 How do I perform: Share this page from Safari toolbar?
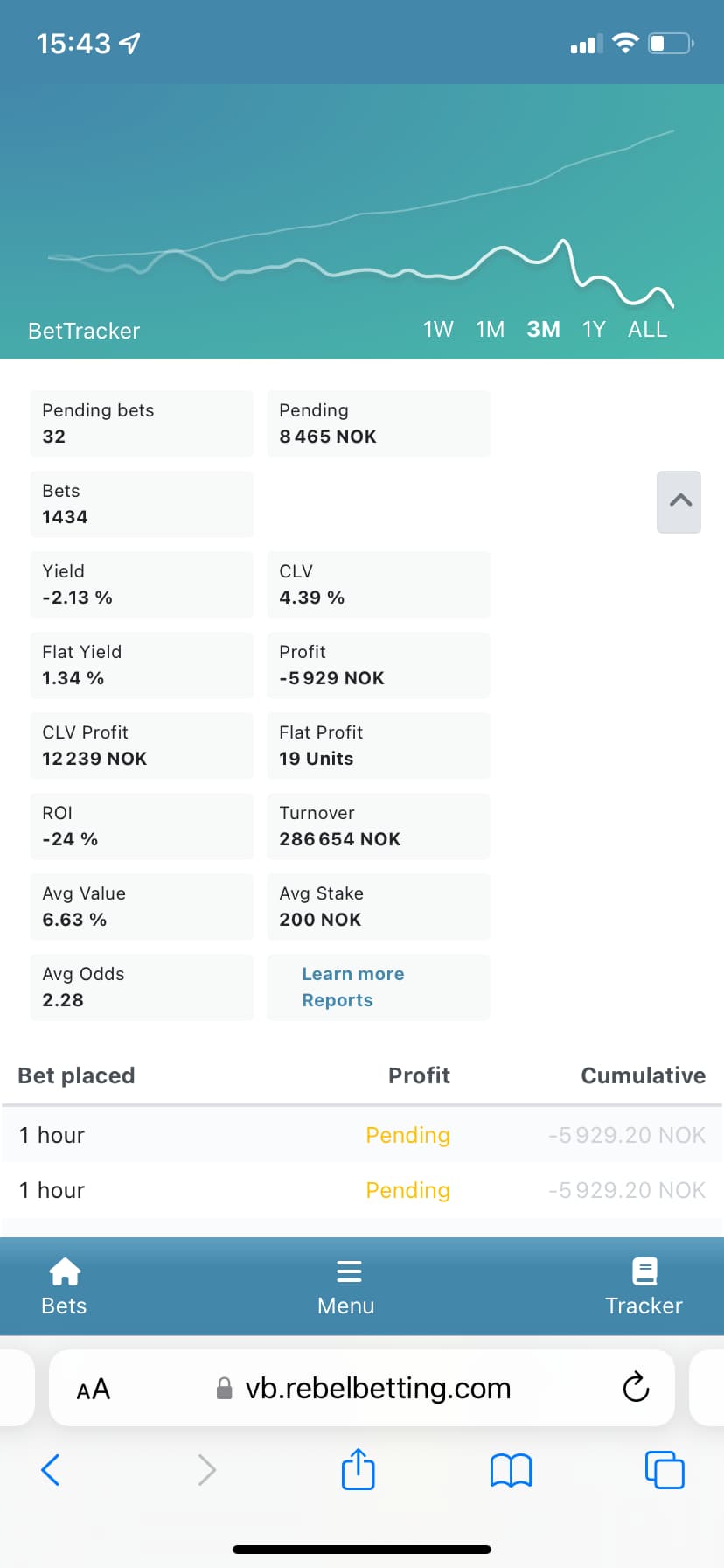click(359, 1468)
